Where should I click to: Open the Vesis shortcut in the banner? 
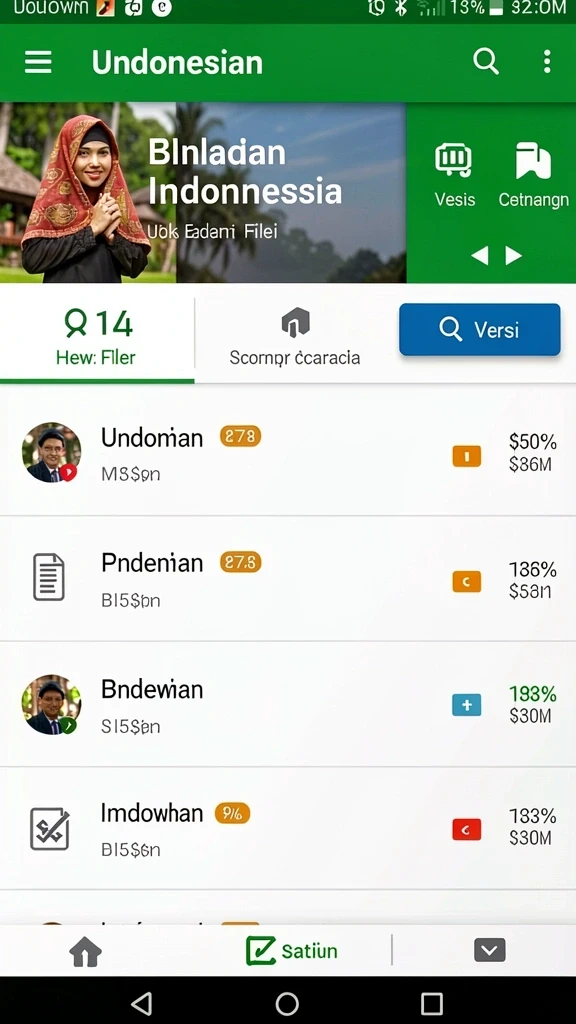point(455,176)
